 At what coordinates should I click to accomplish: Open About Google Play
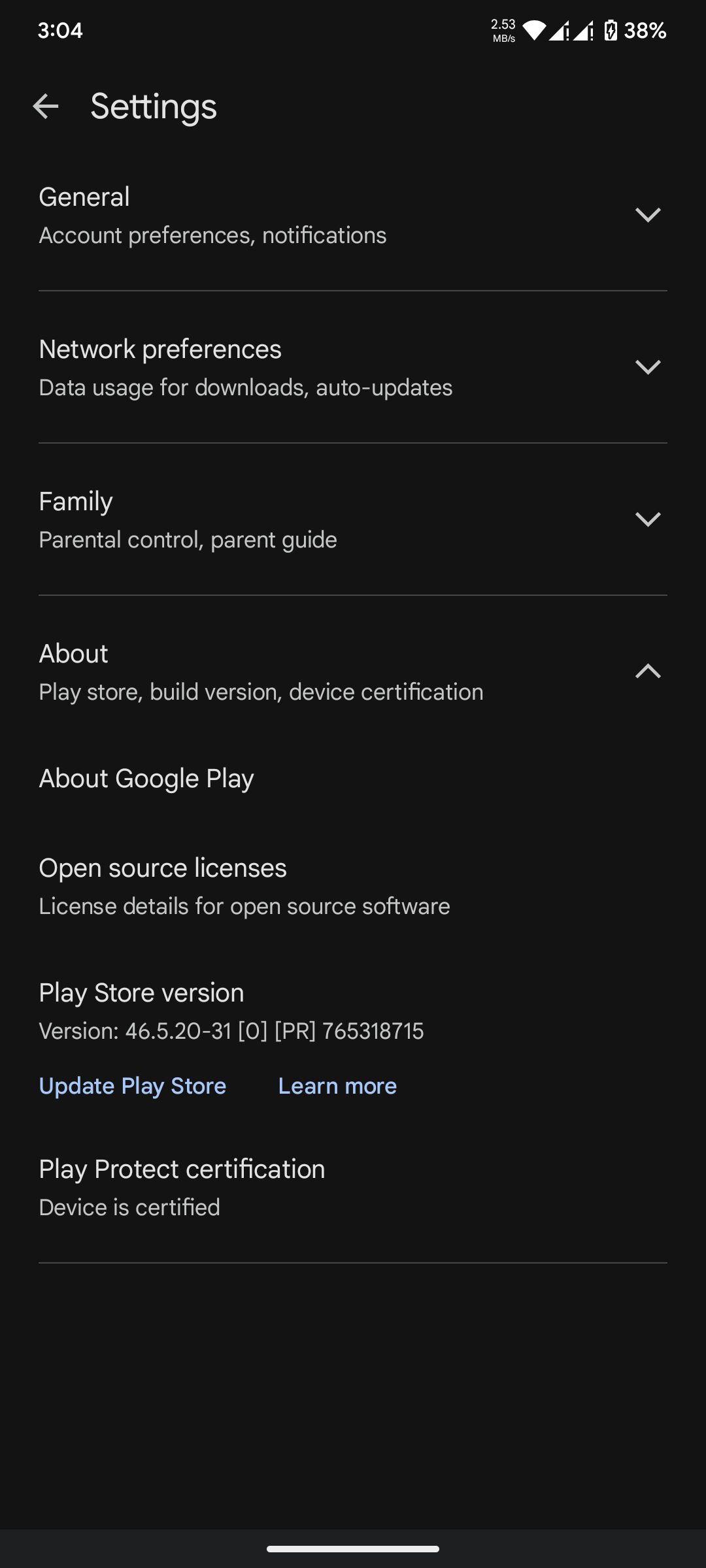pyautogui.click(x=353, y=779)
